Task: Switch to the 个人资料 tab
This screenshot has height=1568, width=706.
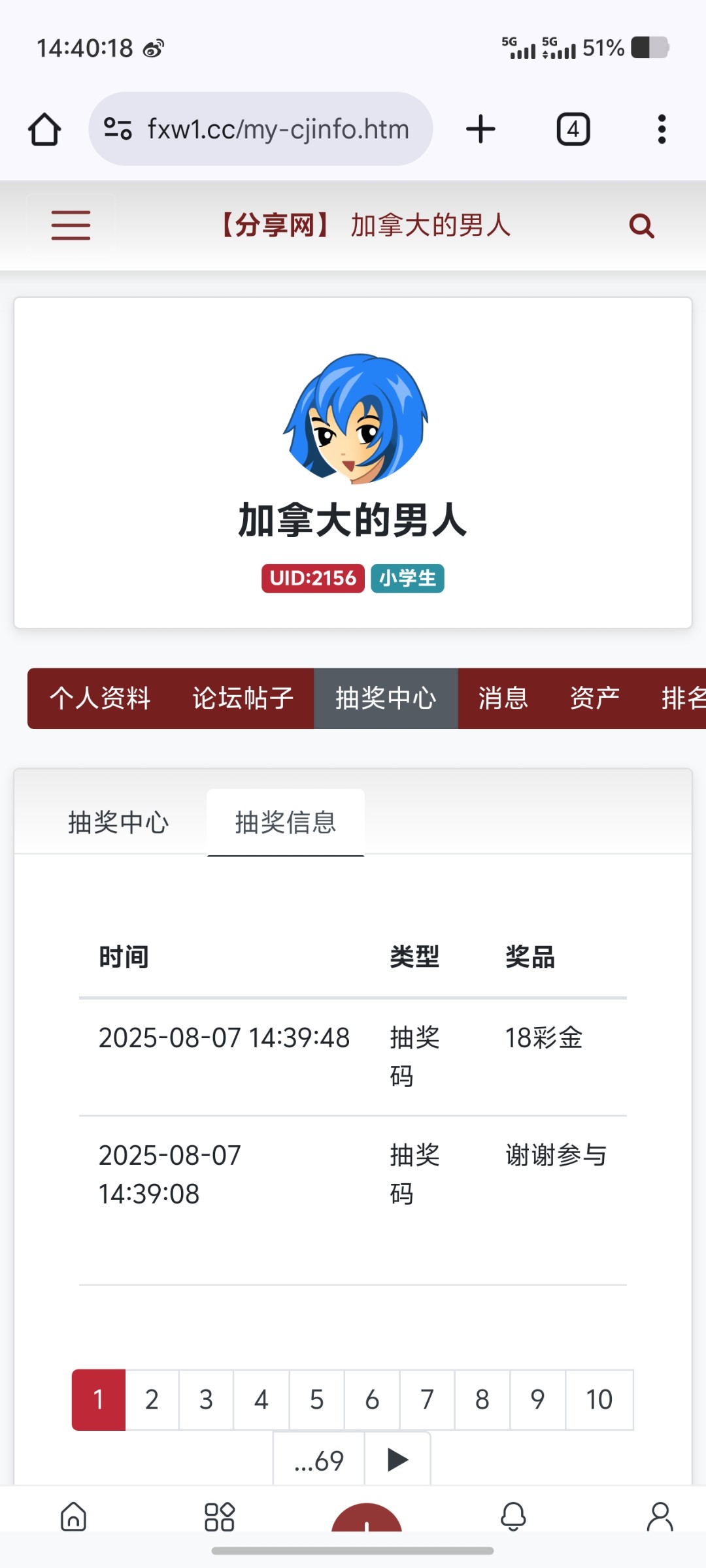Action: [100, 698]
